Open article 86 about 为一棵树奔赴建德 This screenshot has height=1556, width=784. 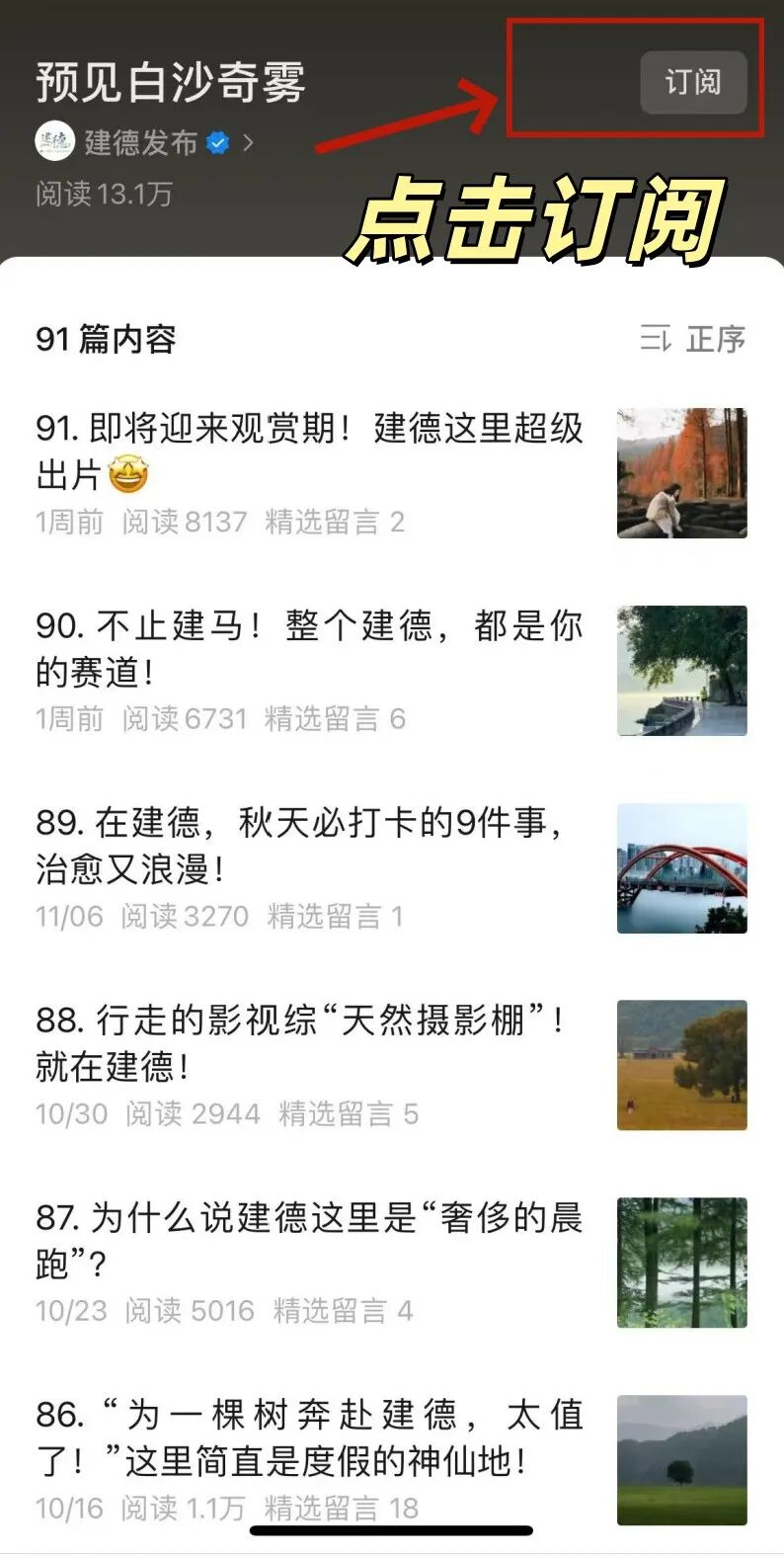click(x=309, y=1439)
